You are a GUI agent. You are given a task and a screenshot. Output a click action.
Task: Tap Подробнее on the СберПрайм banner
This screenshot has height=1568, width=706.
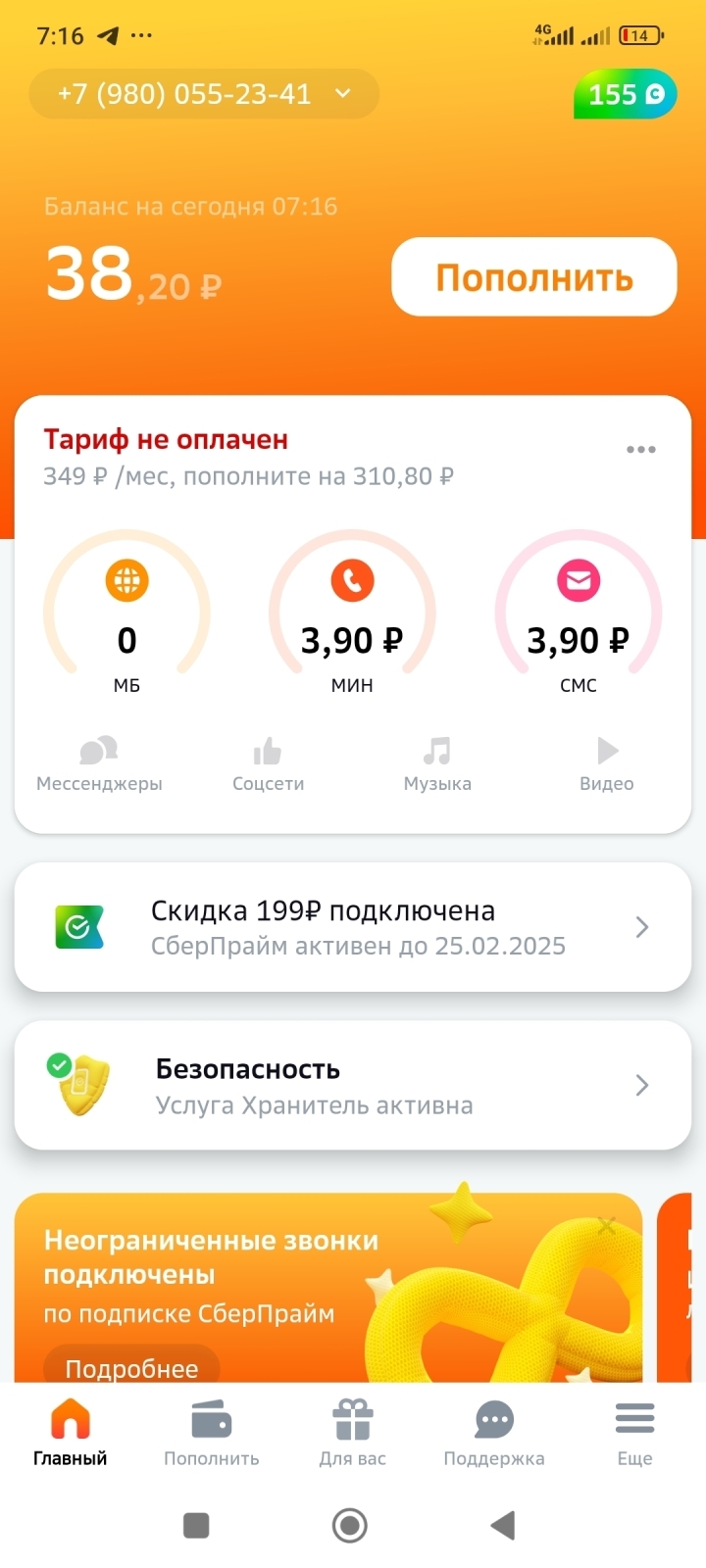(131, 1367)
